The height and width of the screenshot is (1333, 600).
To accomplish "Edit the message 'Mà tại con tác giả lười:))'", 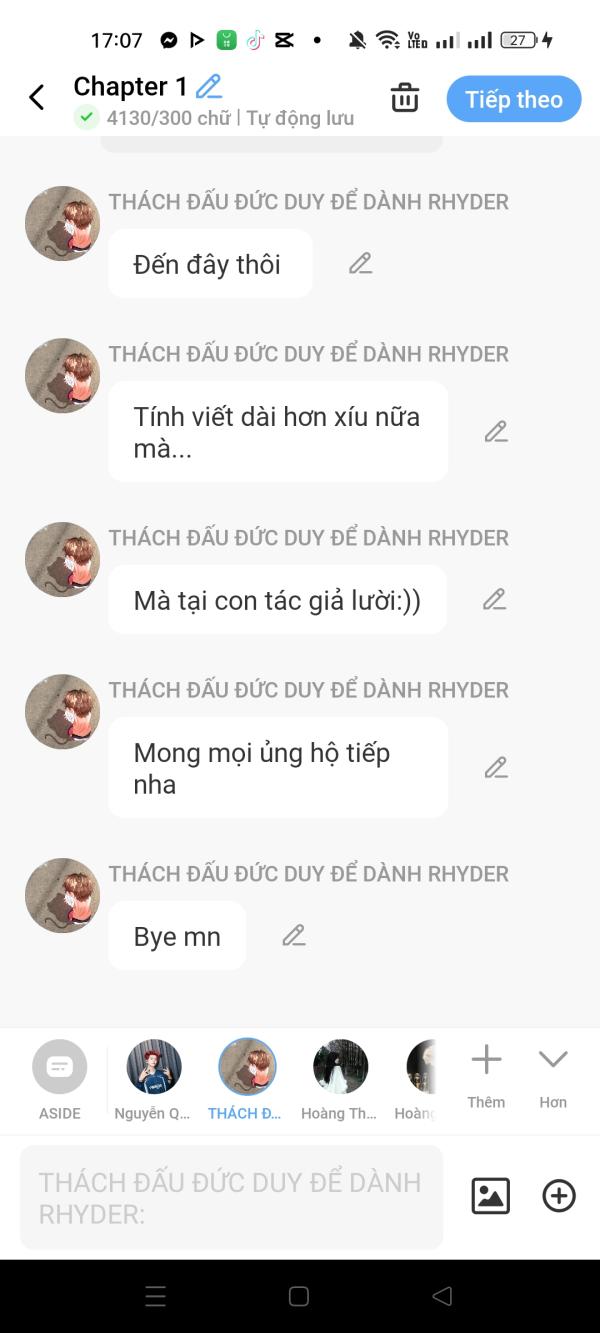I will [x=494, y=600].
